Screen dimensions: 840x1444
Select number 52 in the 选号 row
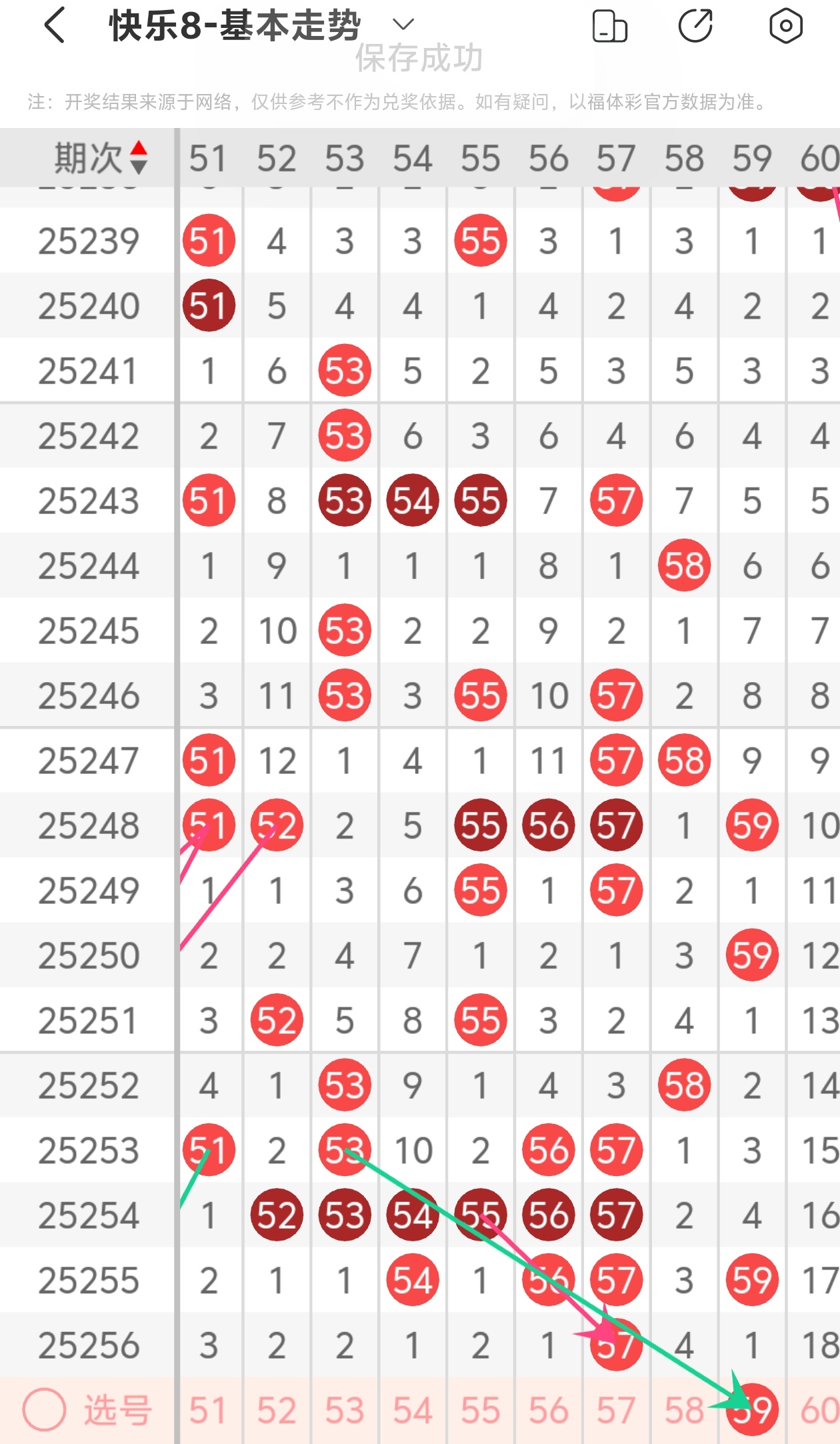[x=277, y=1411]
